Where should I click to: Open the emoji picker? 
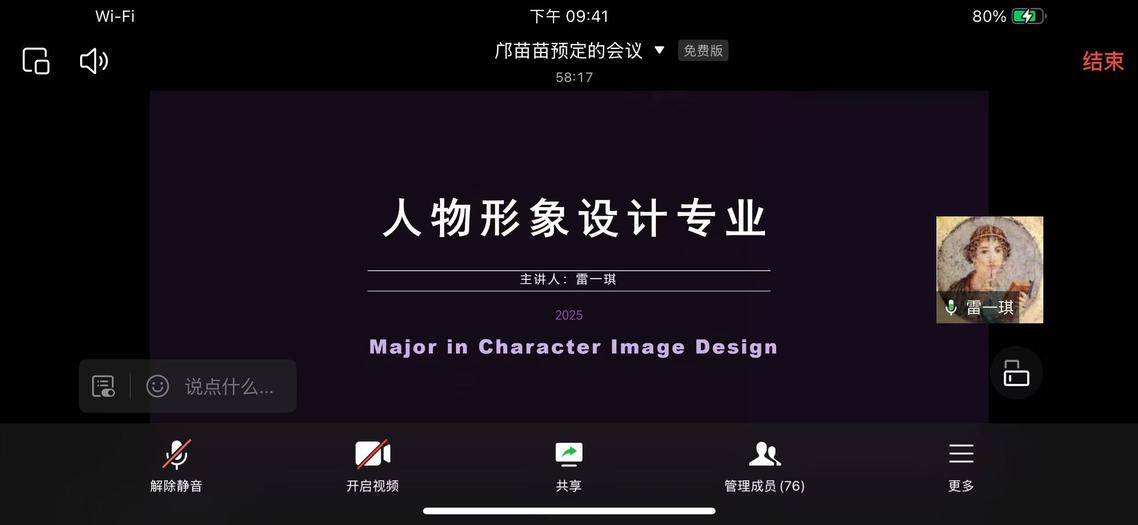158,386
